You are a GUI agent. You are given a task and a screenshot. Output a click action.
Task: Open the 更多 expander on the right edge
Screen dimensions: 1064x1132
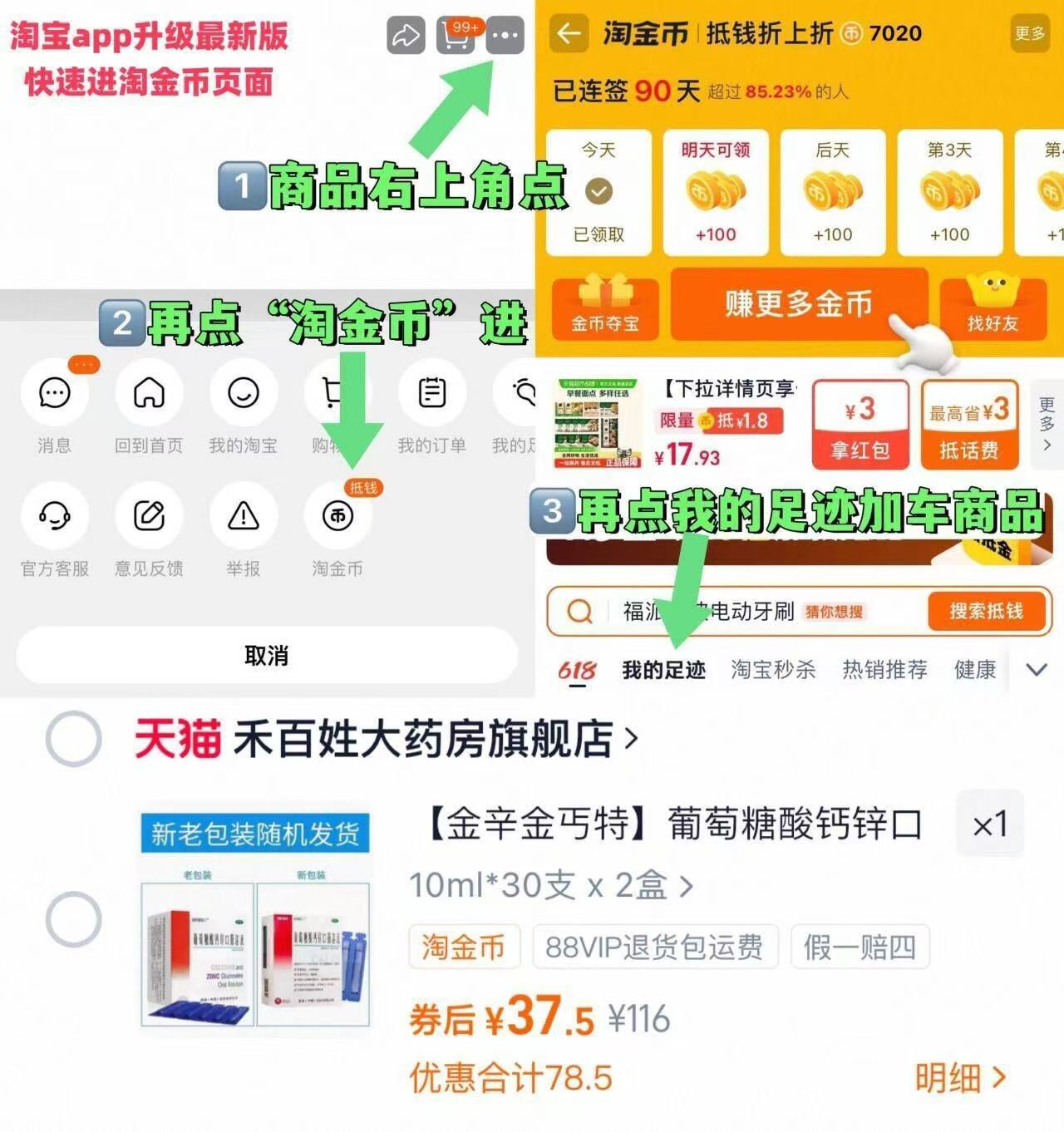pos(1046,422)
